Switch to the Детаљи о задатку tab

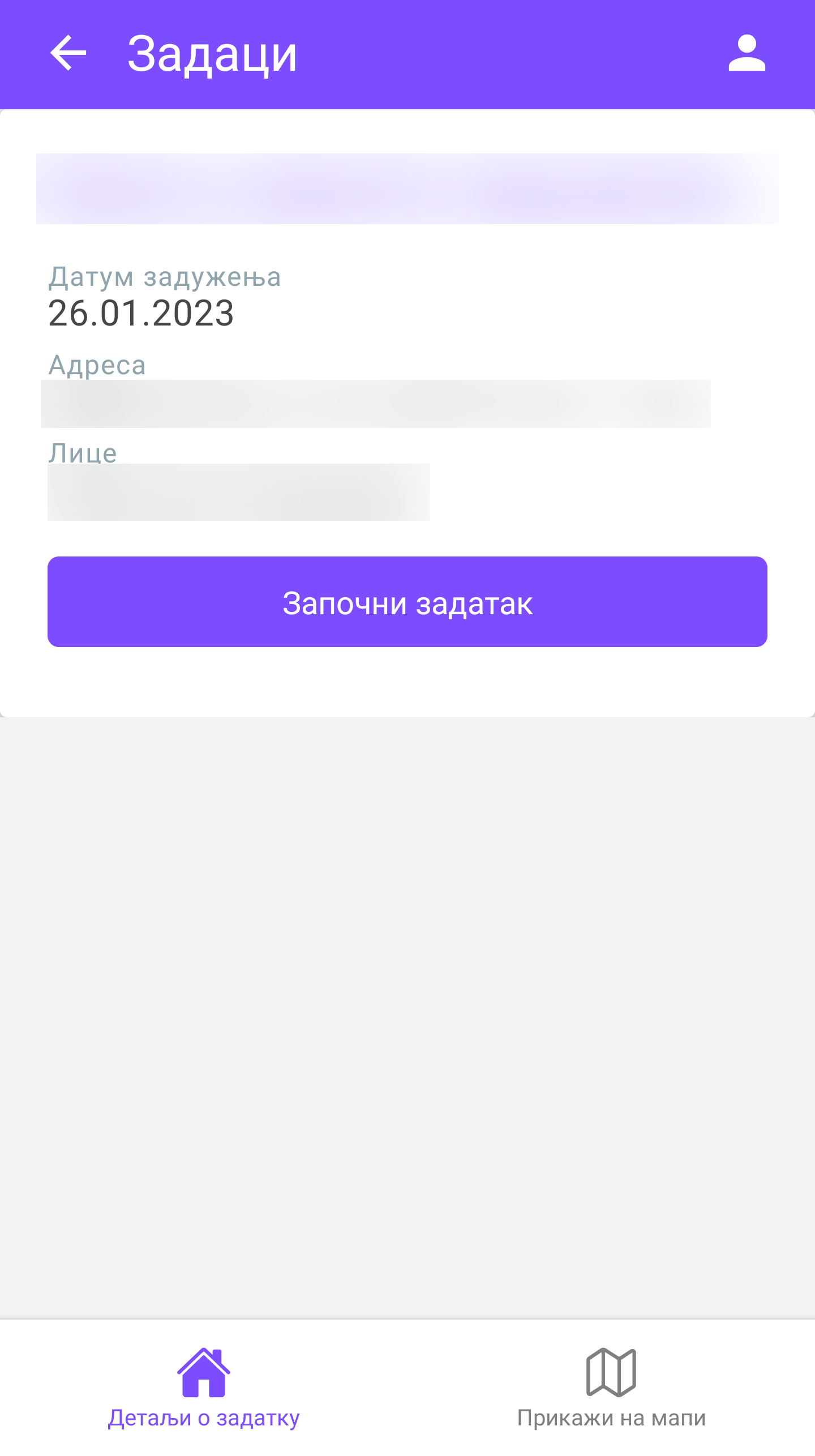(x=204, y=1388)
